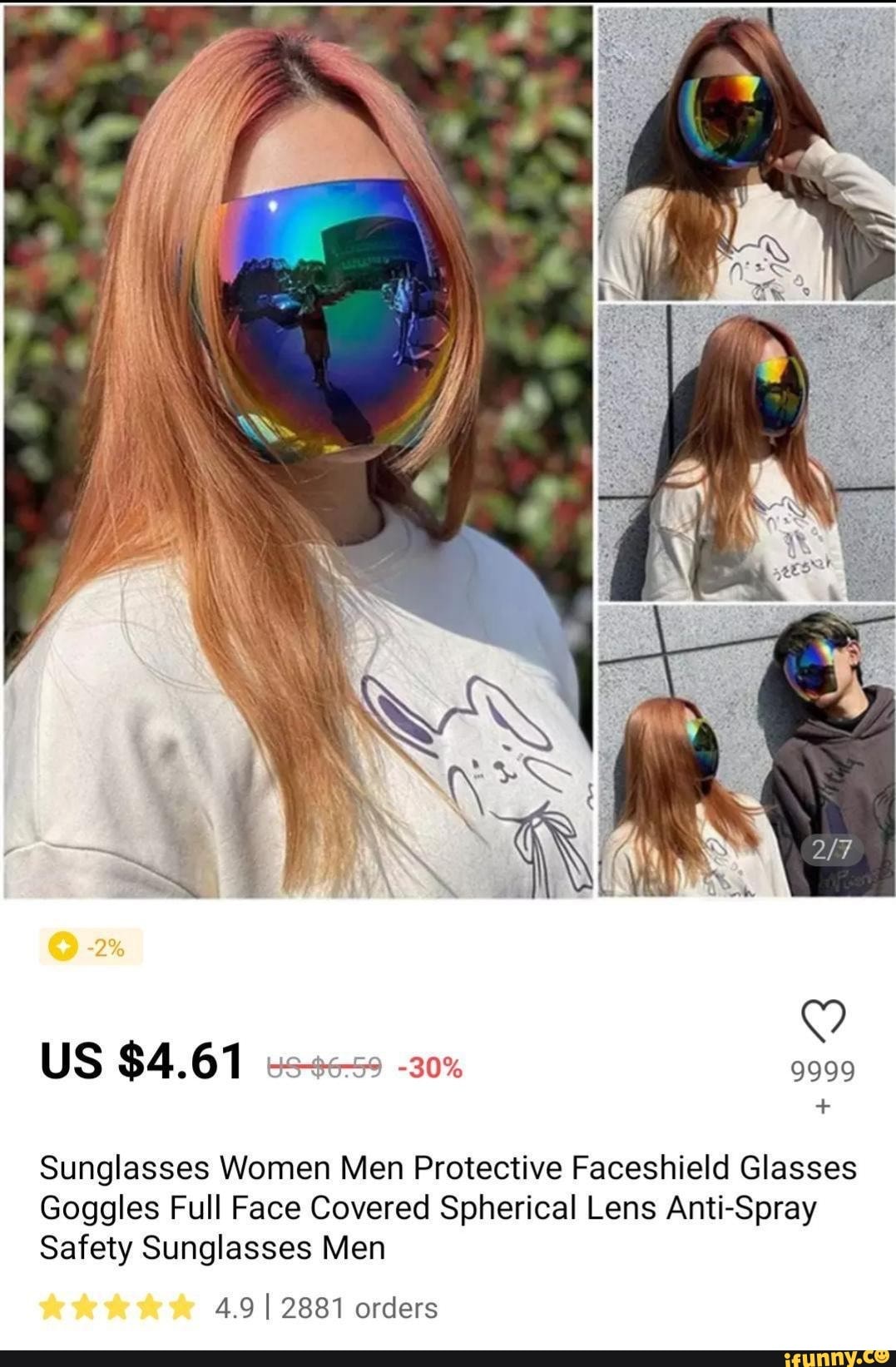Tap the second gold rating star
The image size is (896, 1367).
pos(83,1307)
